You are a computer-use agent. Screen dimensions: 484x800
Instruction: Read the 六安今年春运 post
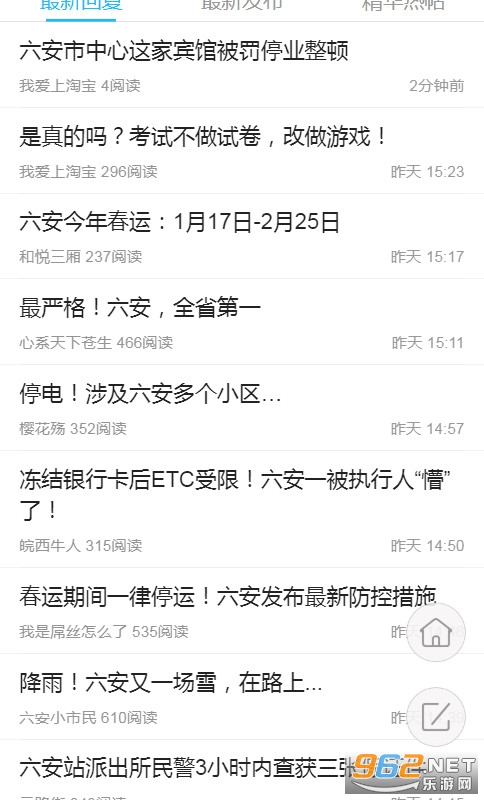coord(242,237)
